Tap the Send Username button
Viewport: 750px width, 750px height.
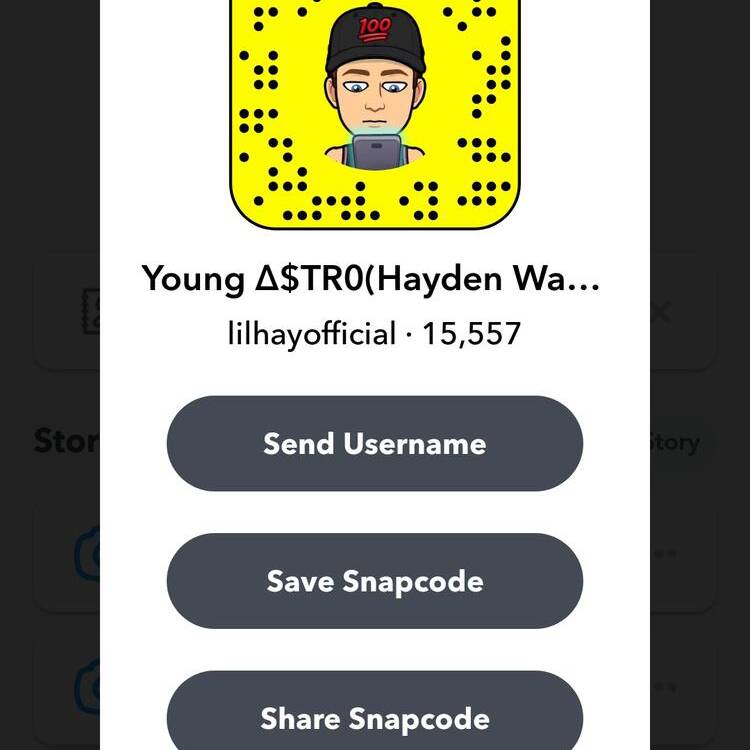(375, 443)
